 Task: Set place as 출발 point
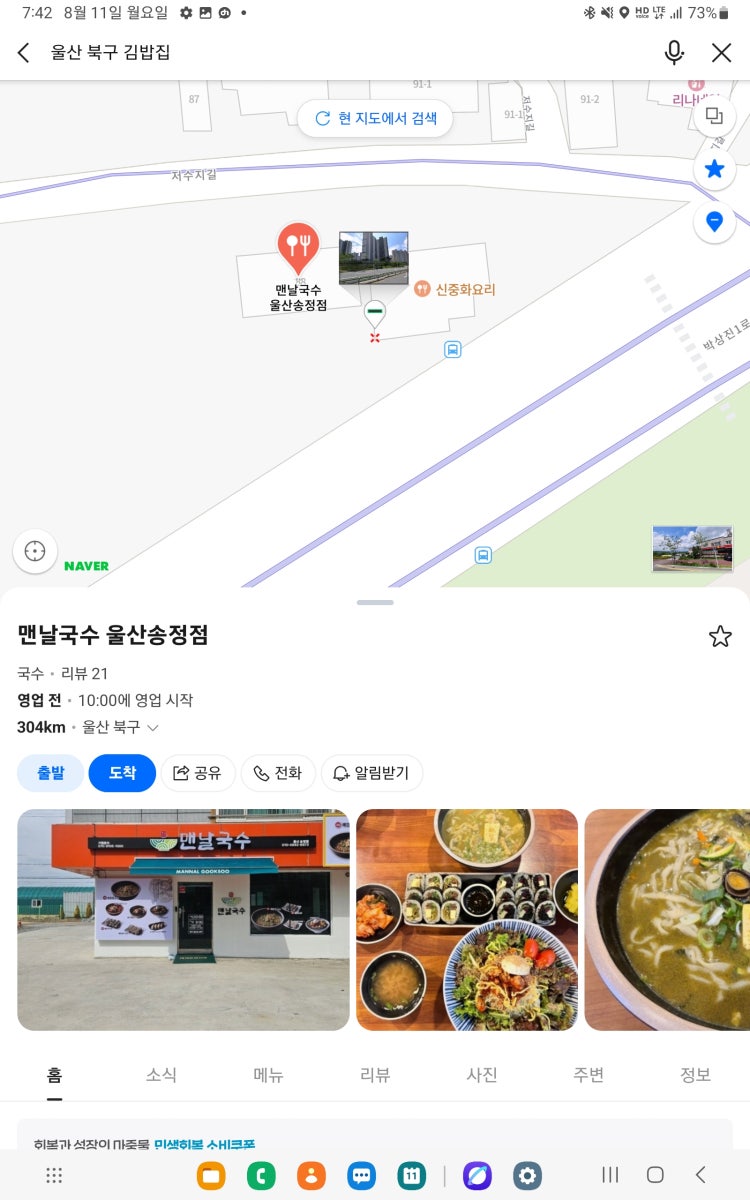click(x=50, y=773)
